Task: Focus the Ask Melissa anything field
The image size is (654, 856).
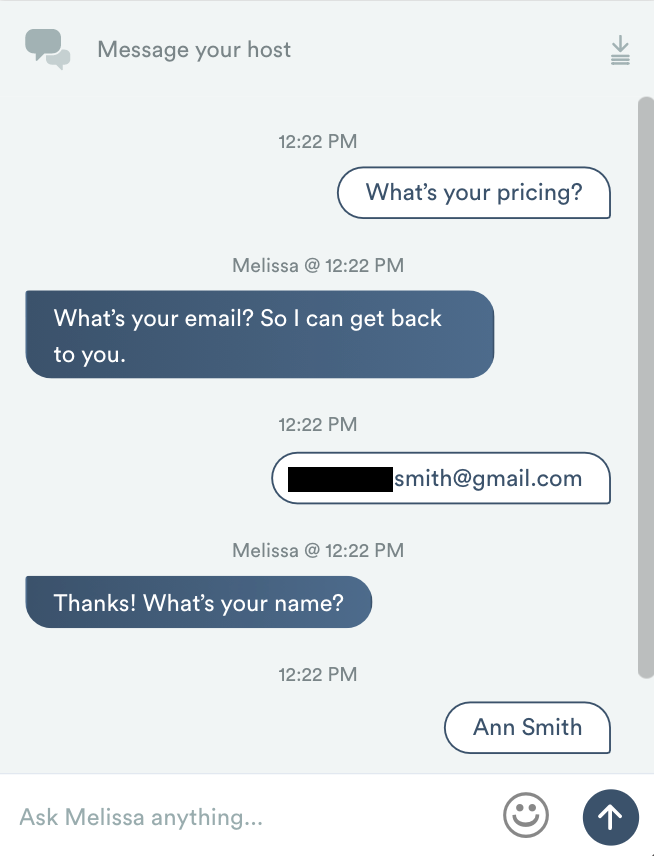Action: tap(250, 817)
